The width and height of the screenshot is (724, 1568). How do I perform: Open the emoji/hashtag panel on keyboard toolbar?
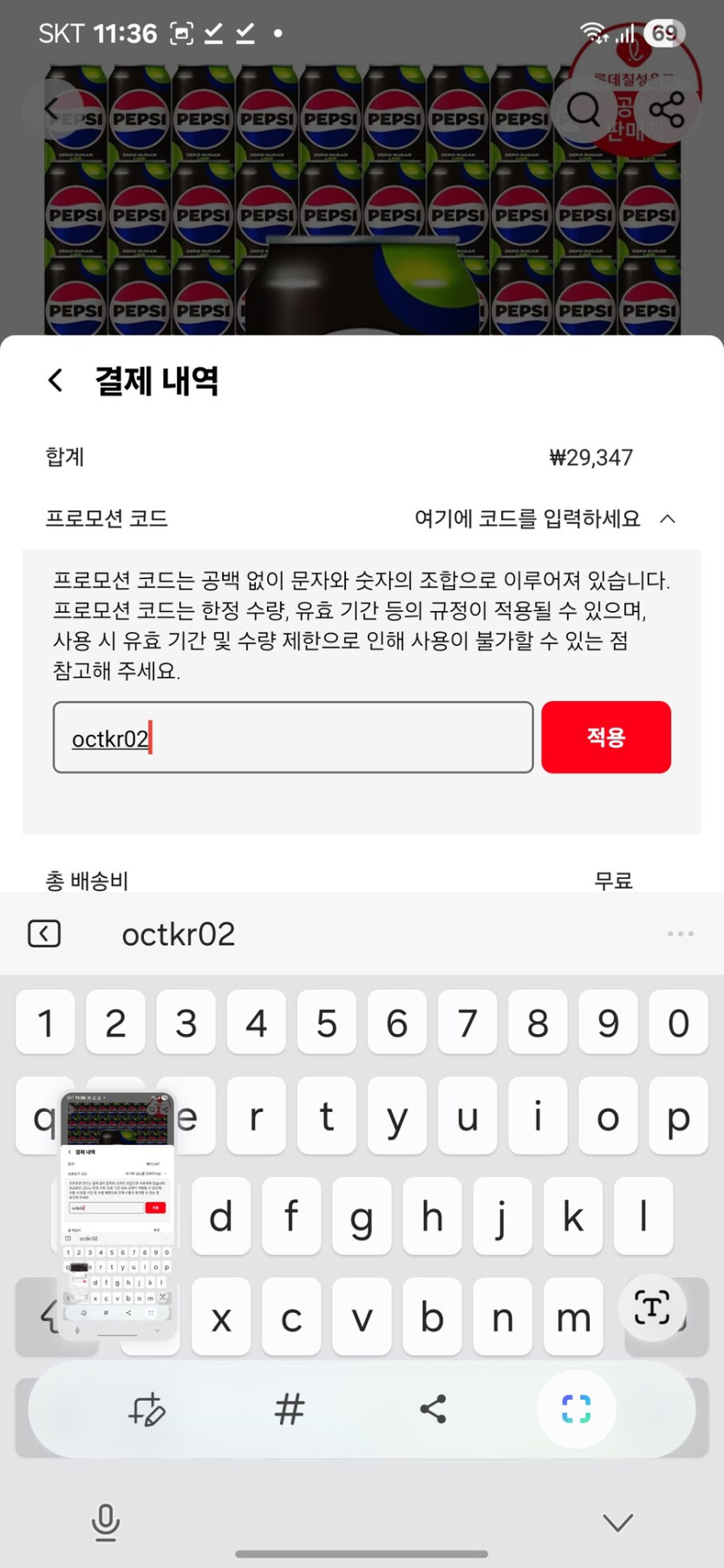tap(289, 1409)
